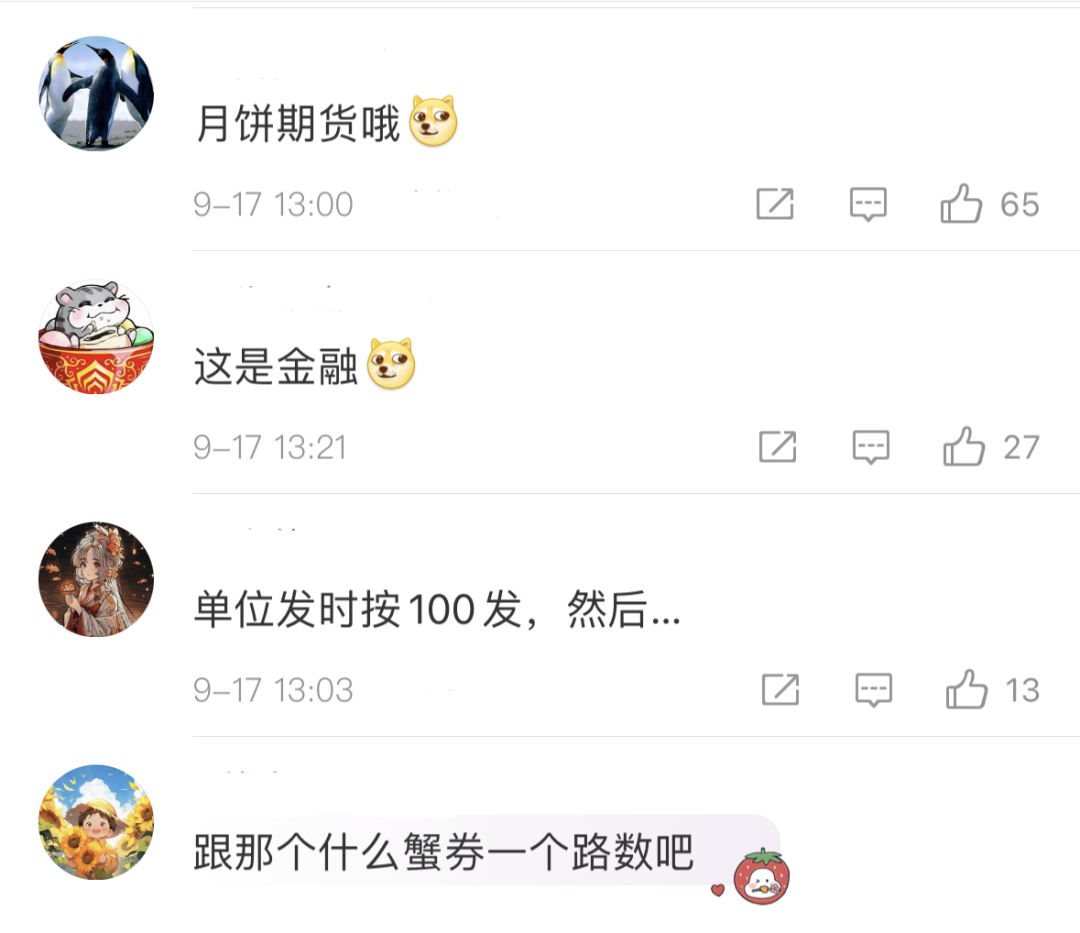Open the anime girl avatar's profile
The width and height of the screenshot is (1080, 933).
click(x=96, y=579)
